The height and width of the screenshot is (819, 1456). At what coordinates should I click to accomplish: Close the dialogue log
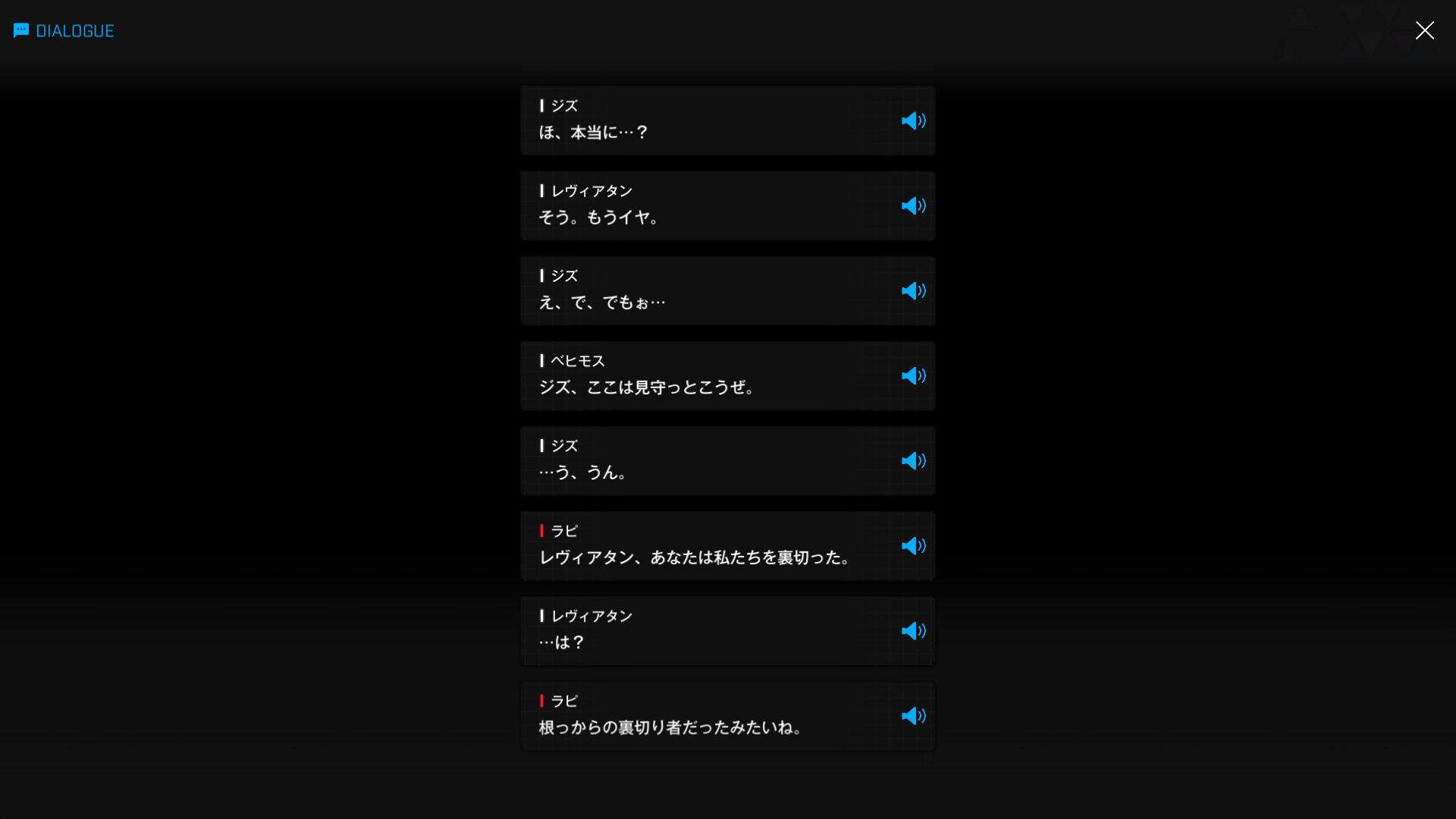click(1424, 30)
